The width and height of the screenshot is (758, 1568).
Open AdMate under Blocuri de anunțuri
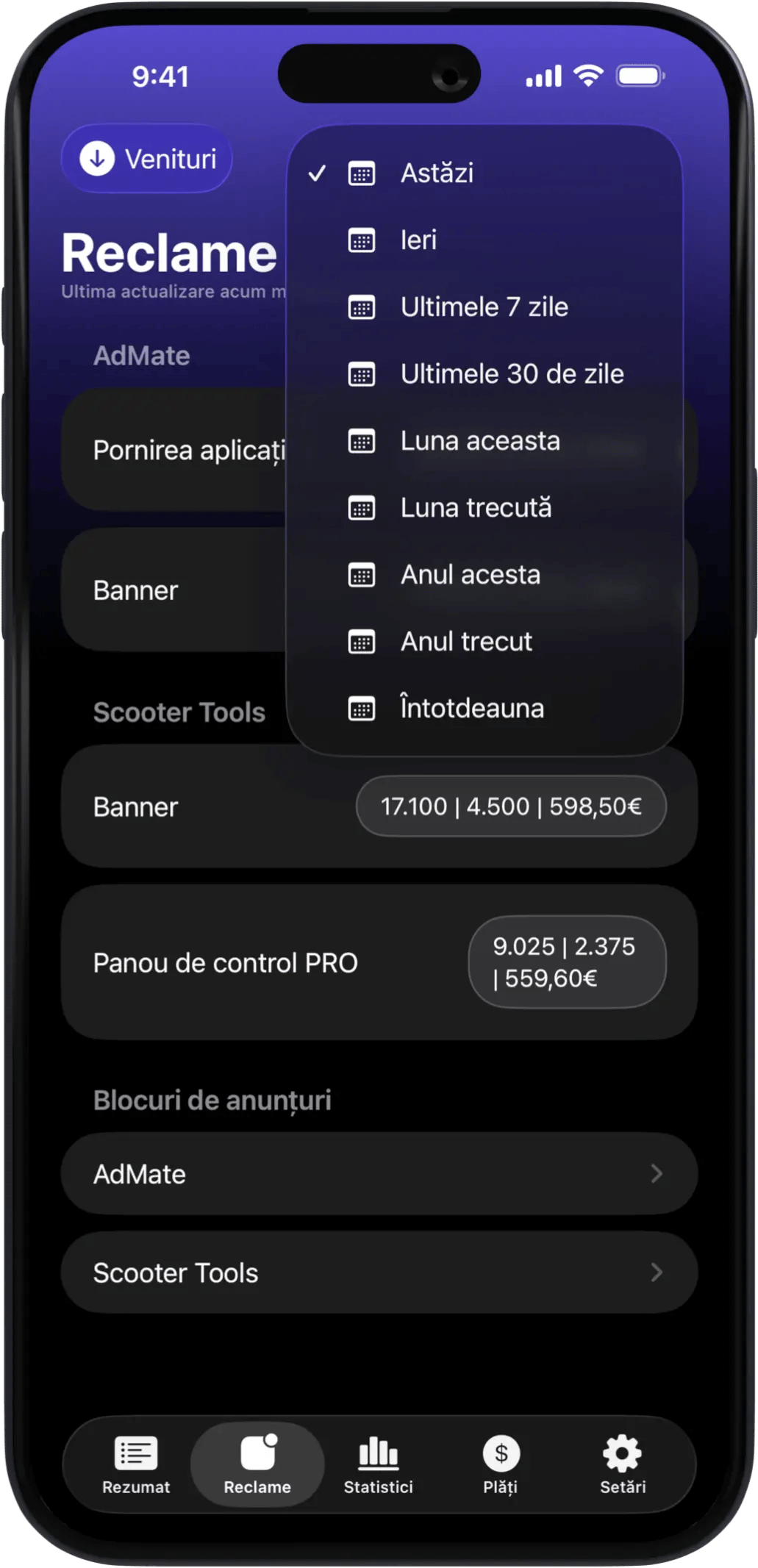pos(379,1174)
